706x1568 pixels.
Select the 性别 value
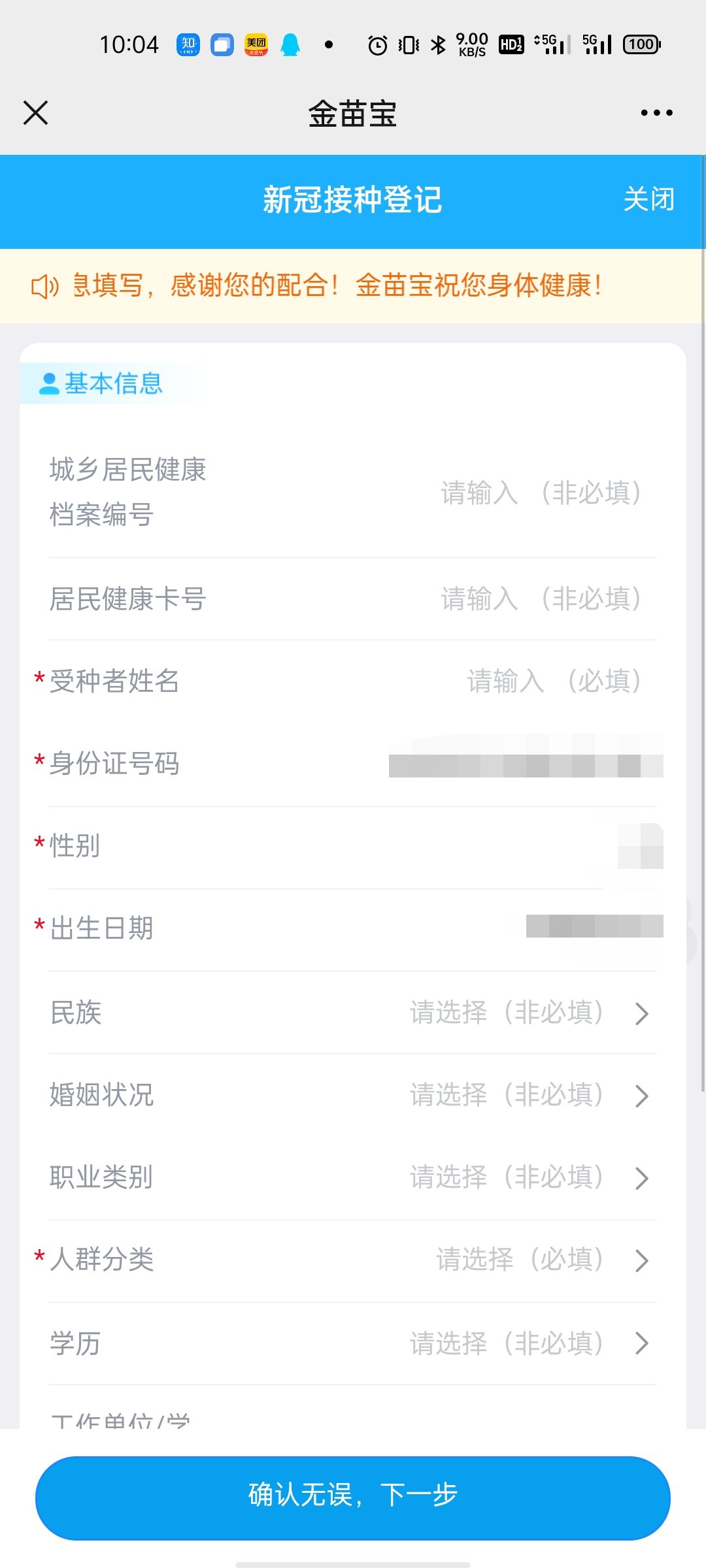pos(639,847)
